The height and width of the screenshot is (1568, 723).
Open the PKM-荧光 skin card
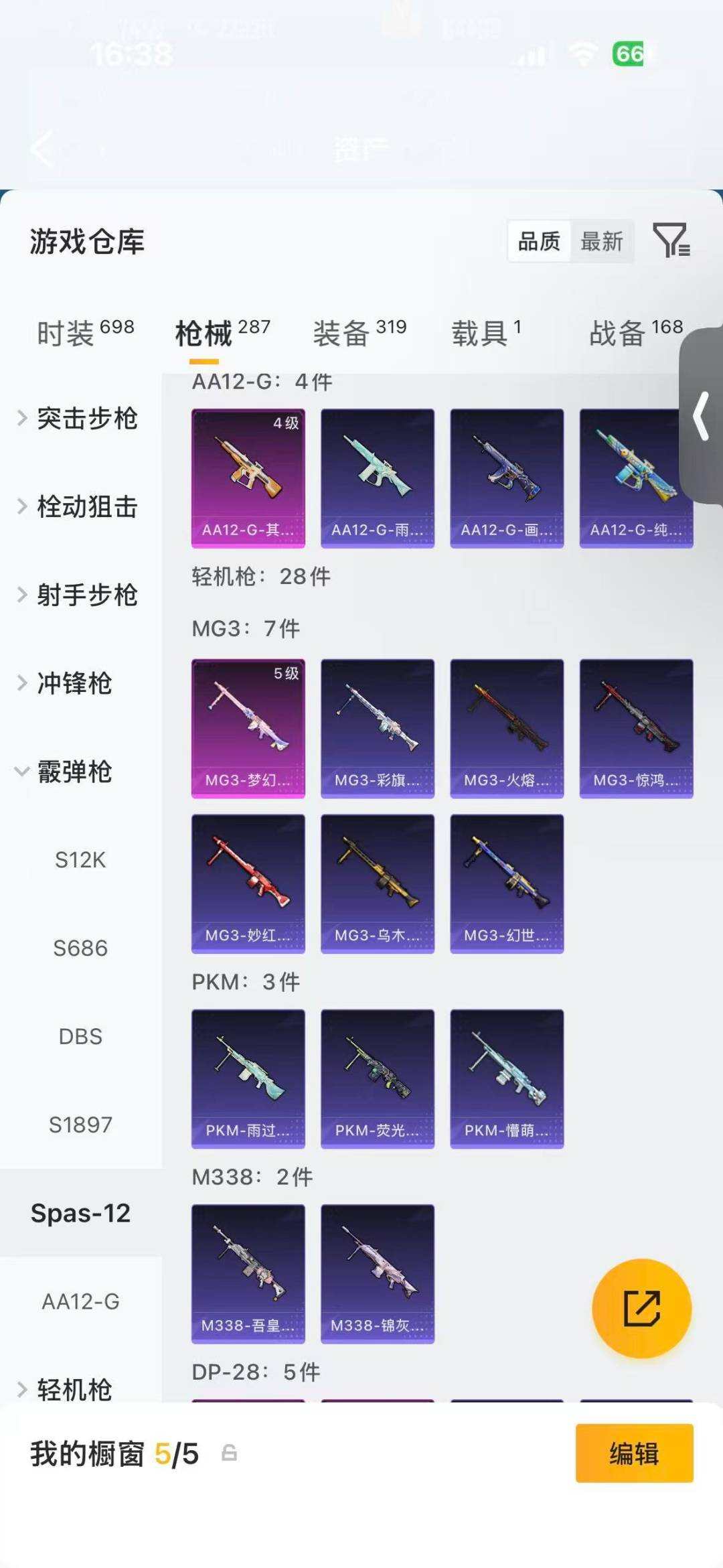[378, 1079]
